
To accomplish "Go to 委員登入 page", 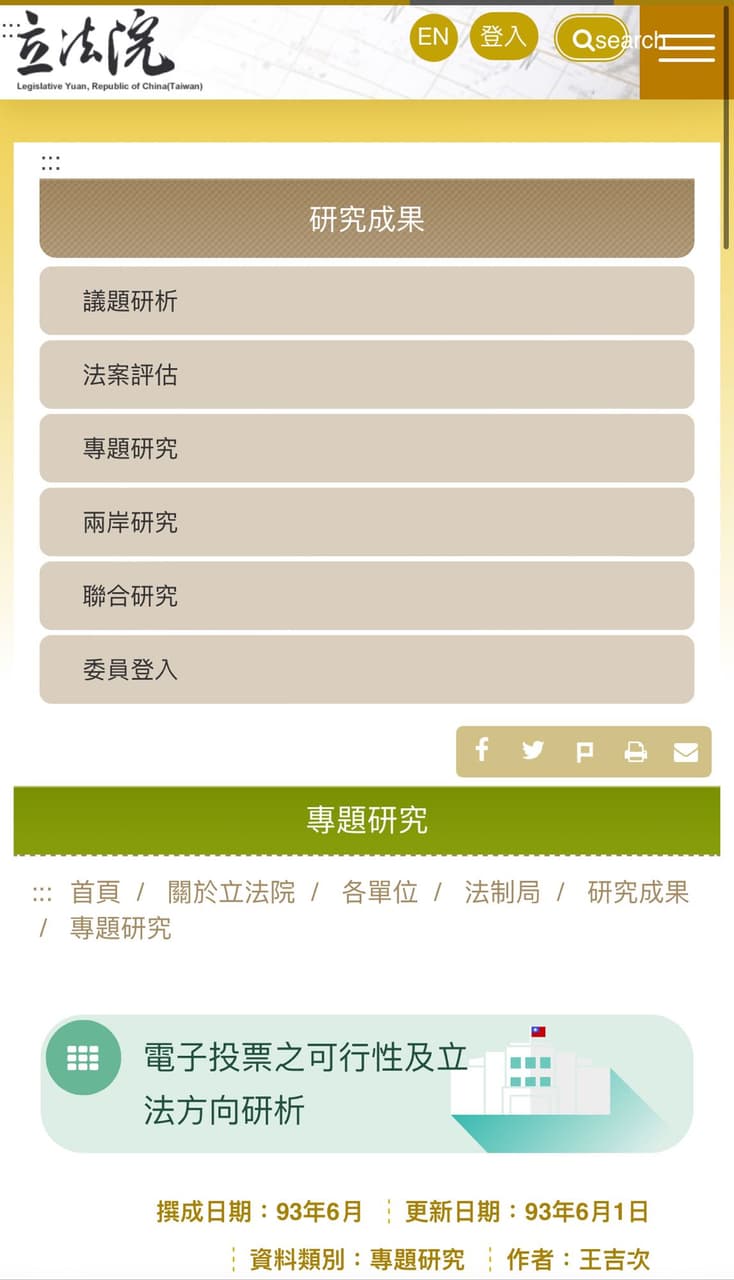I will point(367,670).
